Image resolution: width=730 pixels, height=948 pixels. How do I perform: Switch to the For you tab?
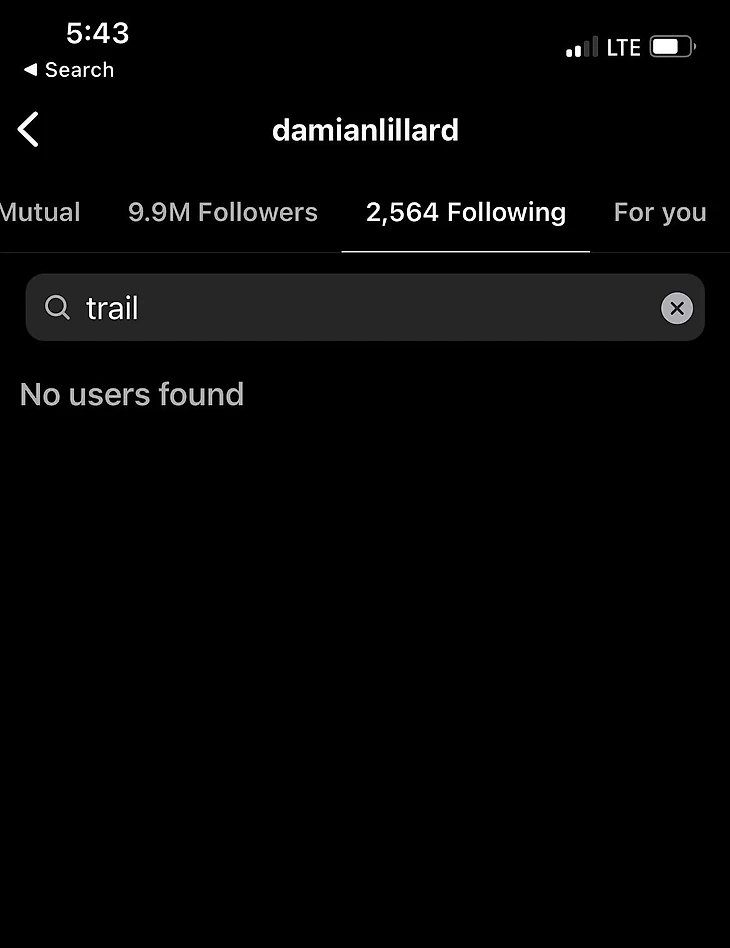659,212
